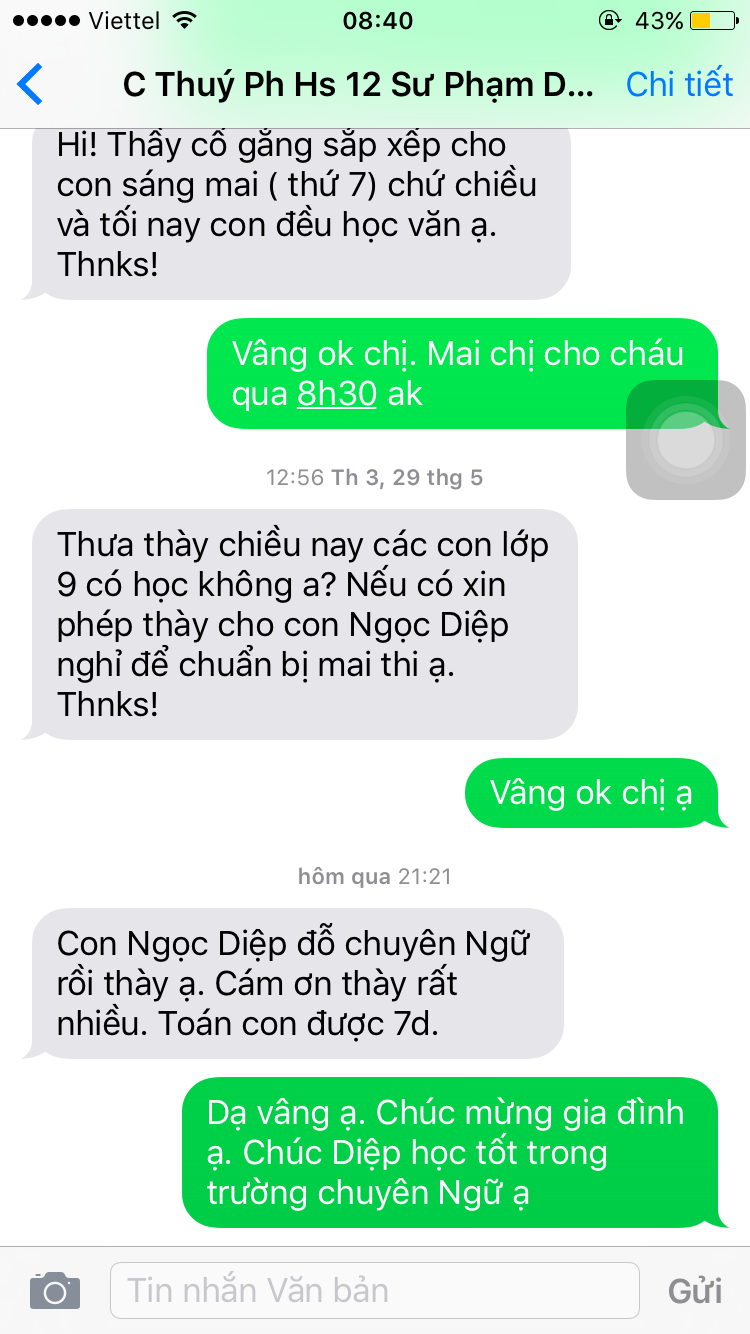Open the camera to attach a photo
Screen dimensions: 750x1334
pyautogui.click(x=55, y=1290)
